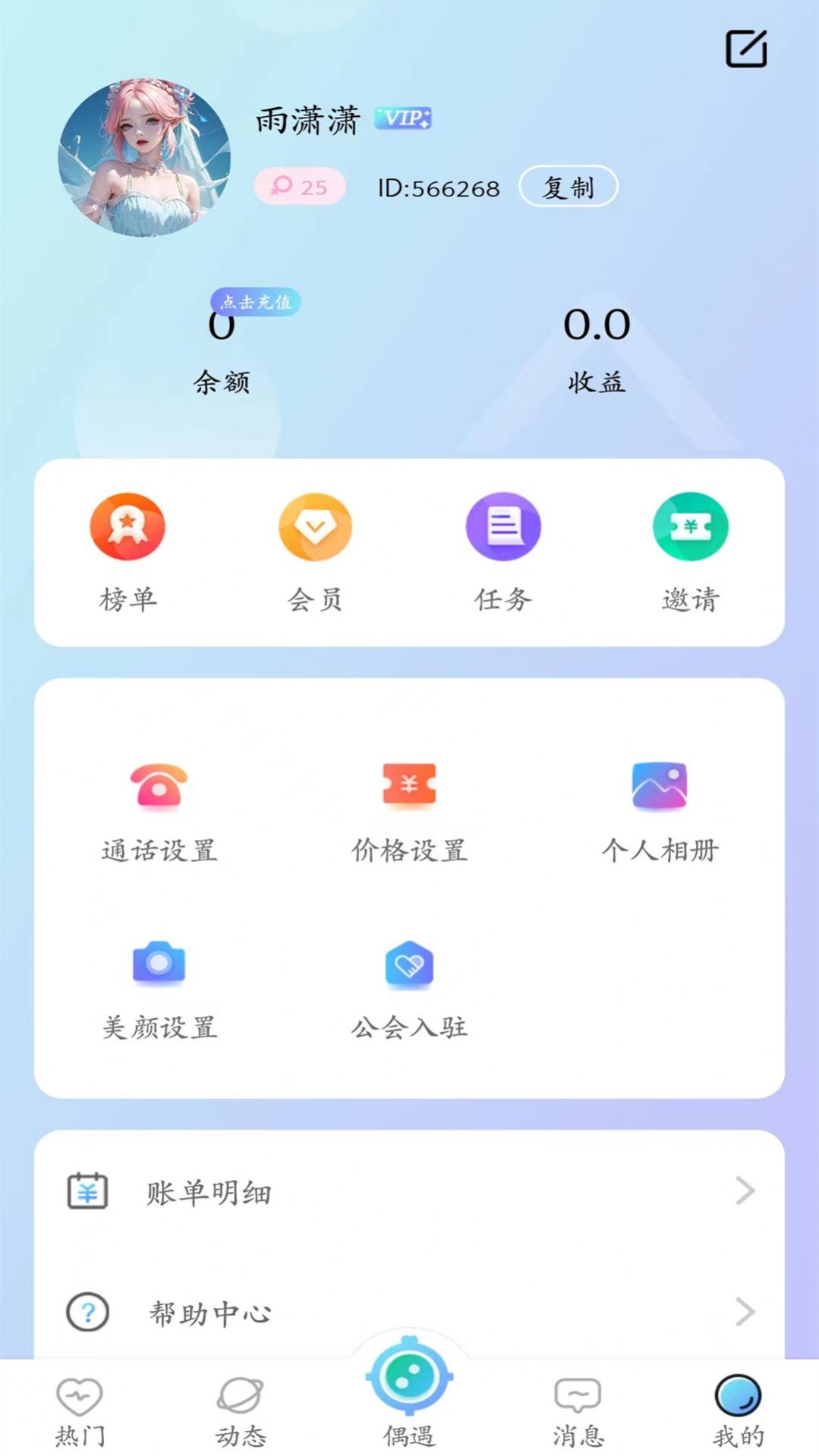The width and height of the screenshot is (819, 1456).
Task: Open 通话设置 call settings
Action: (159, 813)
